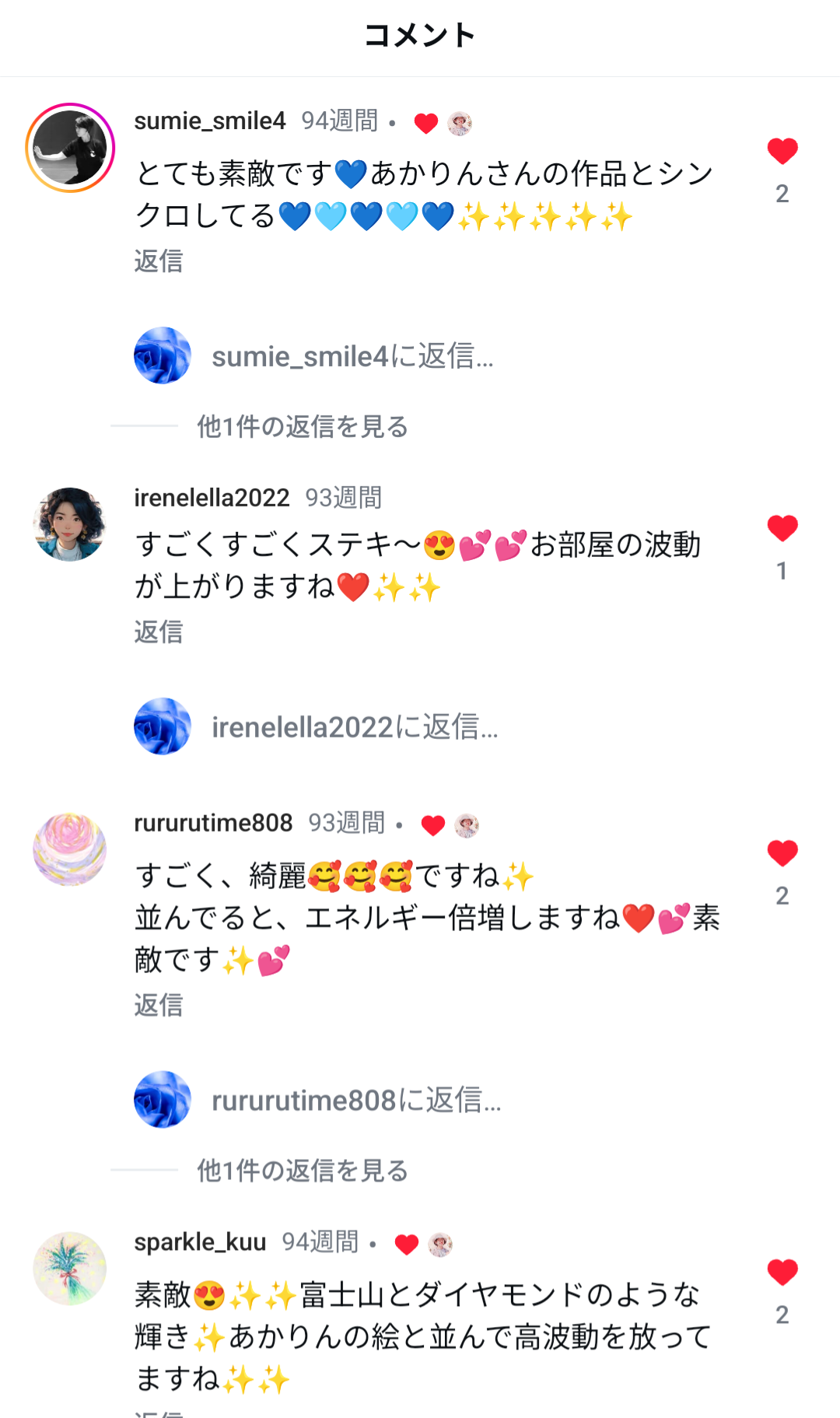This screenshot has height=1418, width=840.
Task: Open sparkle_kuu's profile picture
Action: click(x=70, y=1269)
